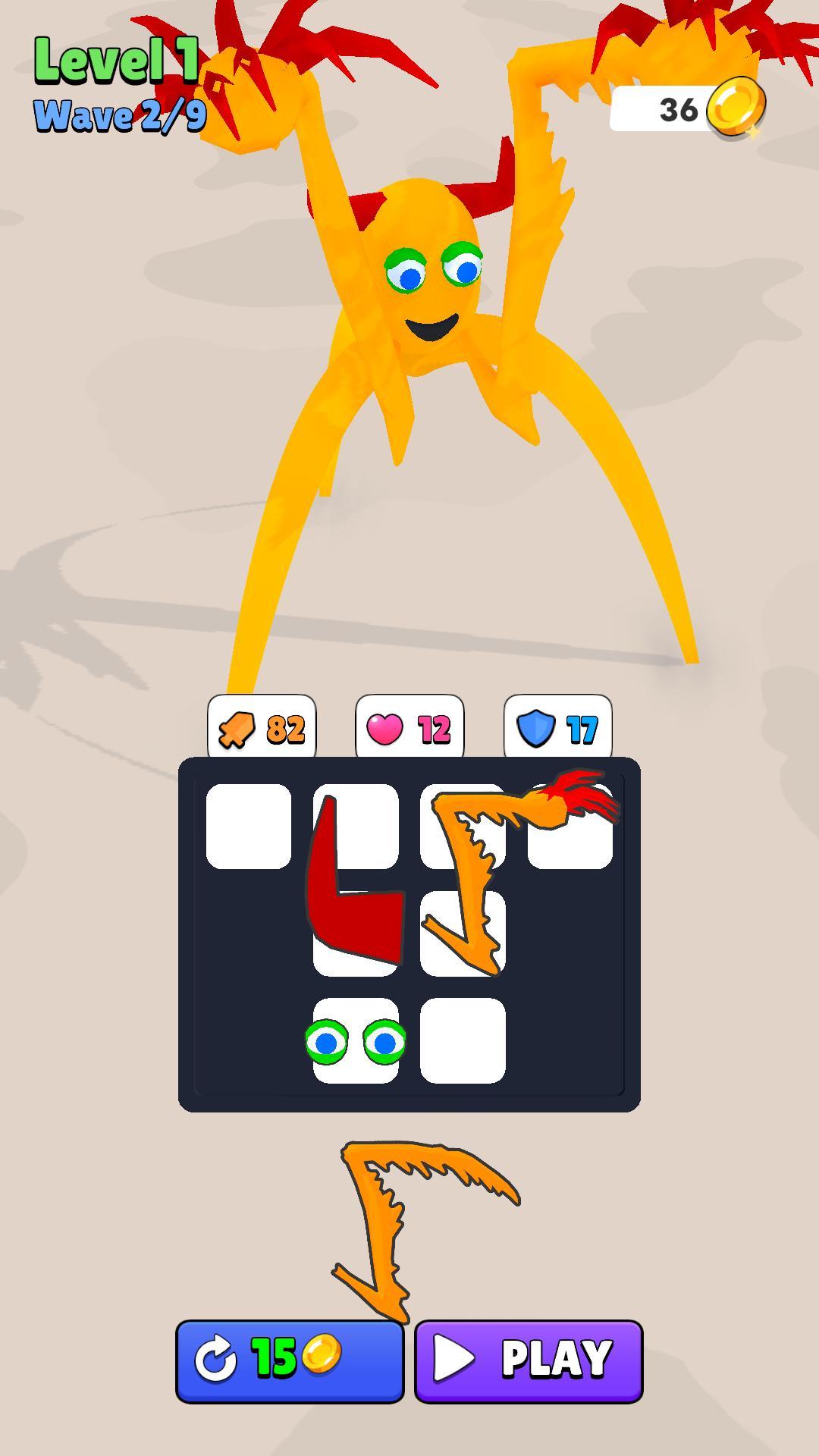Viewport: 819px width, 1456px height.
Task: Tap the purple PLAY button
Action: [529, 1361]
